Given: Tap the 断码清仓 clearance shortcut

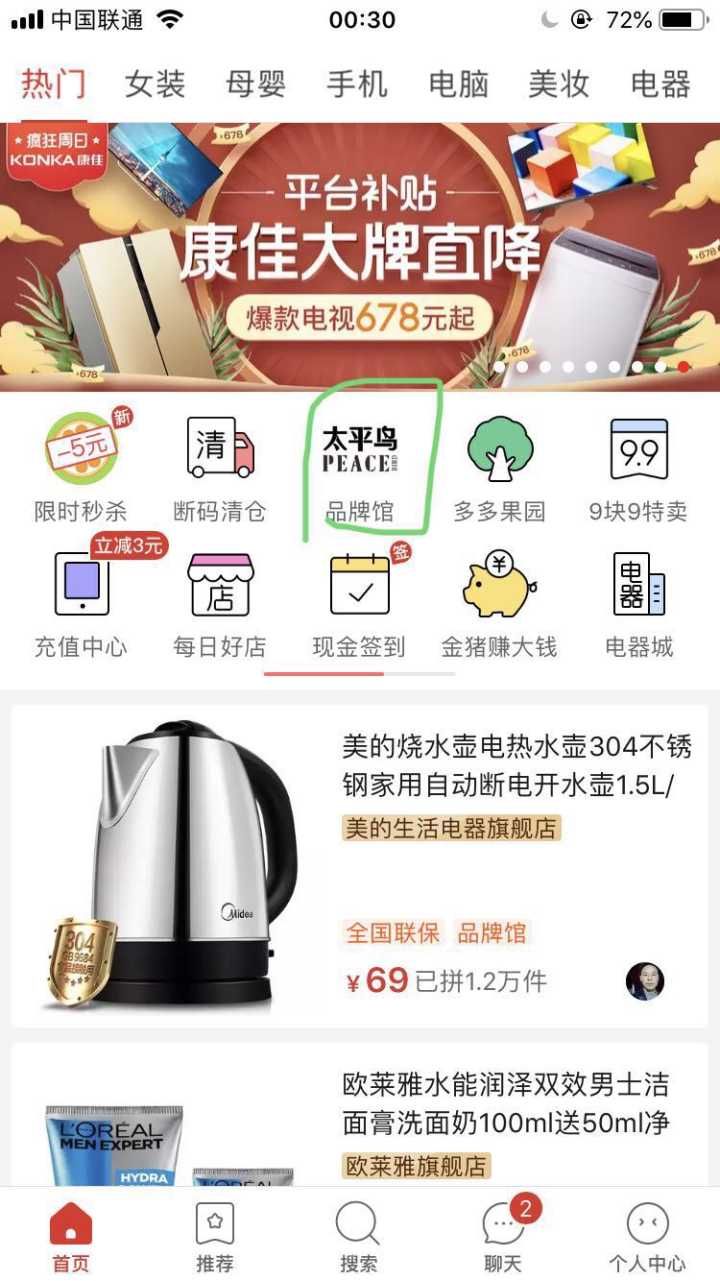Looking at the screenshot, I should coord(220,467).
